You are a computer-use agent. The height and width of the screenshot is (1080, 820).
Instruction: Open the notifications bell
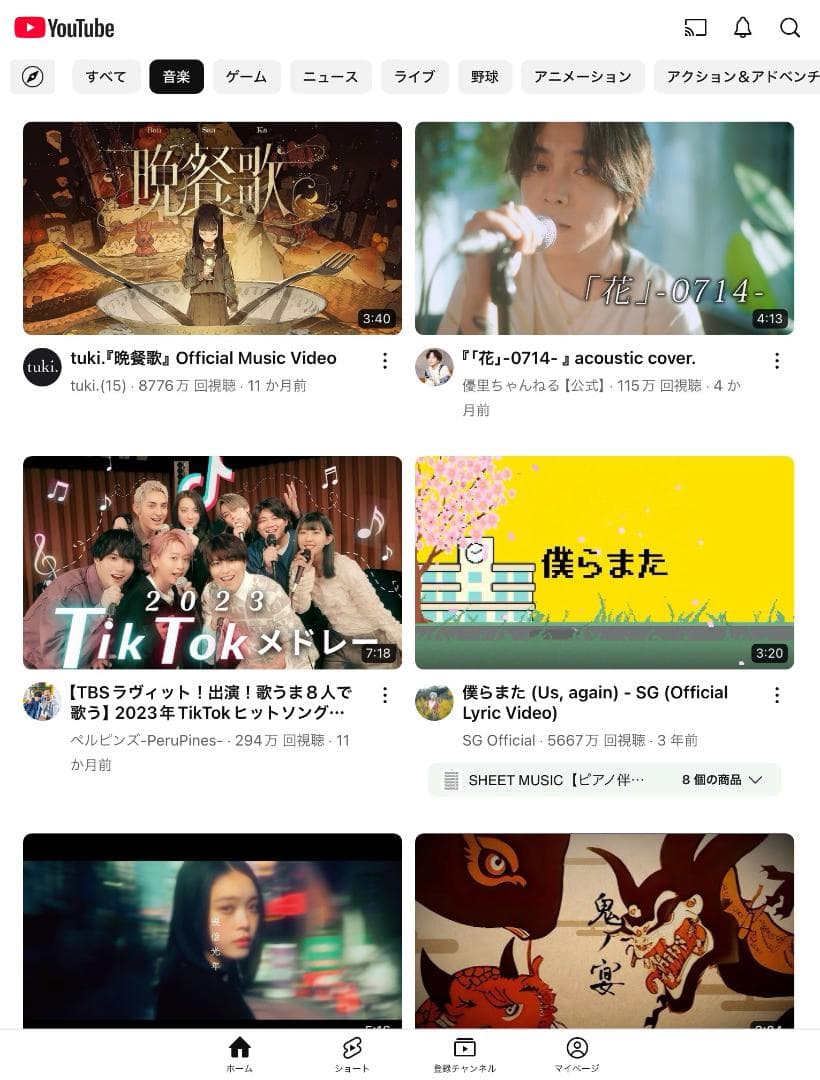(742, 28)
